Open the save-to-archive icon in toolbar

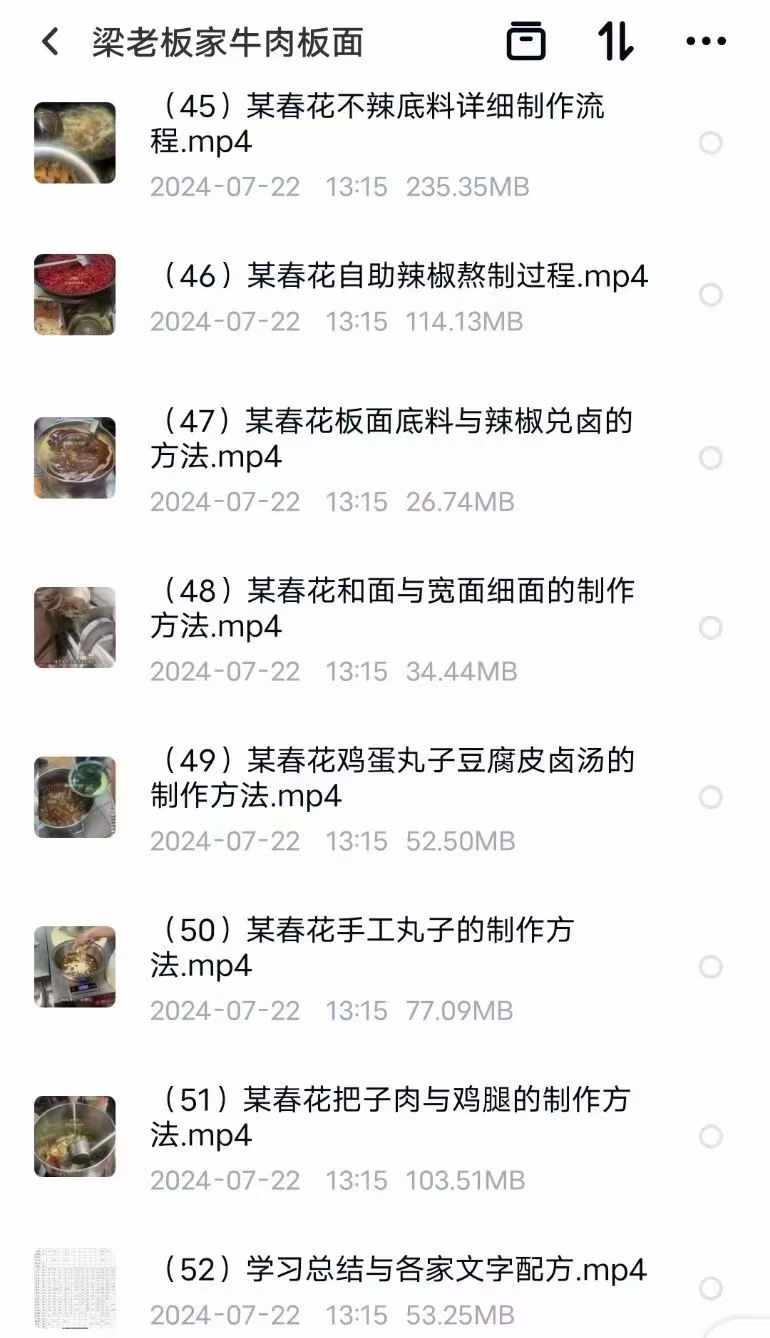[x=527, y=40]
